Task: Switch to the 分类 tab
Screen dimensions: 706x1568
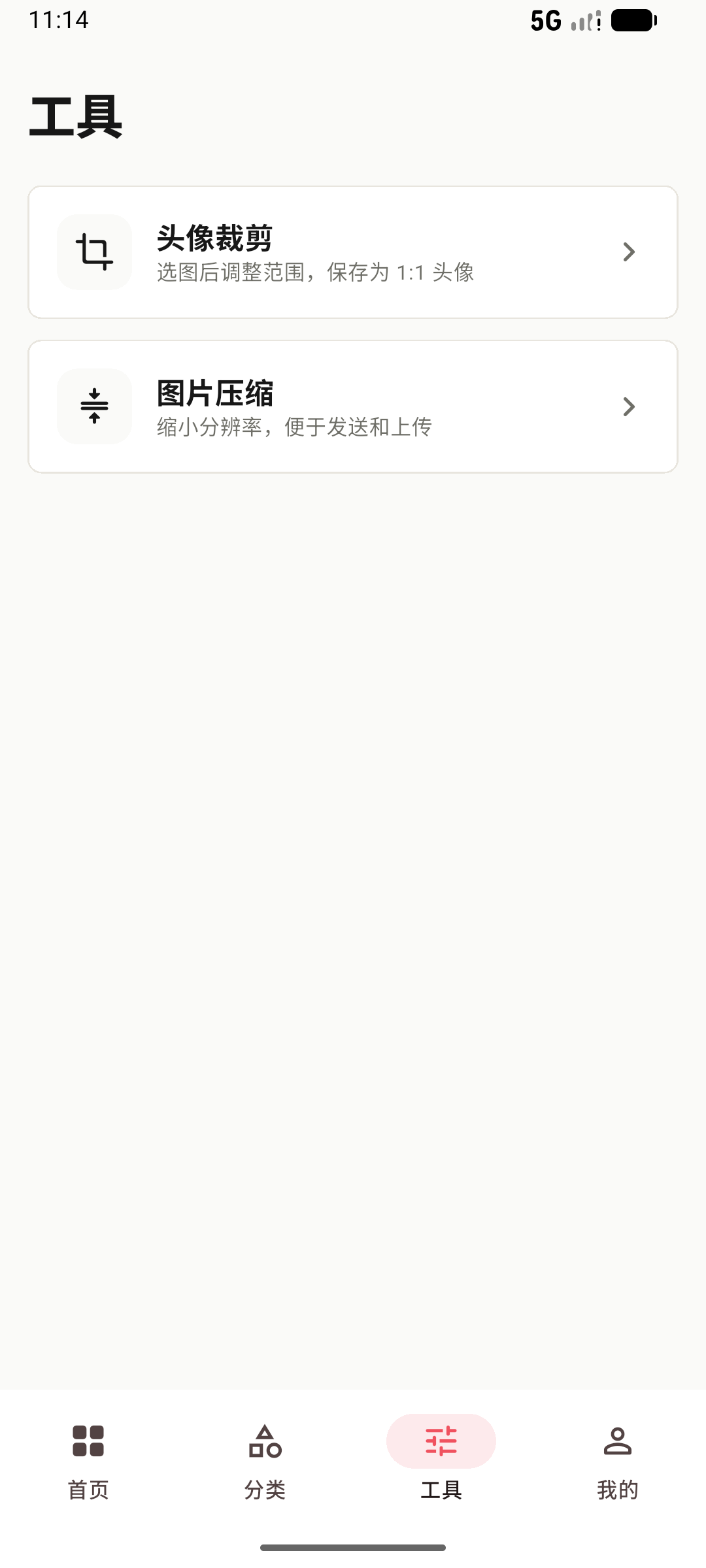Action: 265,1462
